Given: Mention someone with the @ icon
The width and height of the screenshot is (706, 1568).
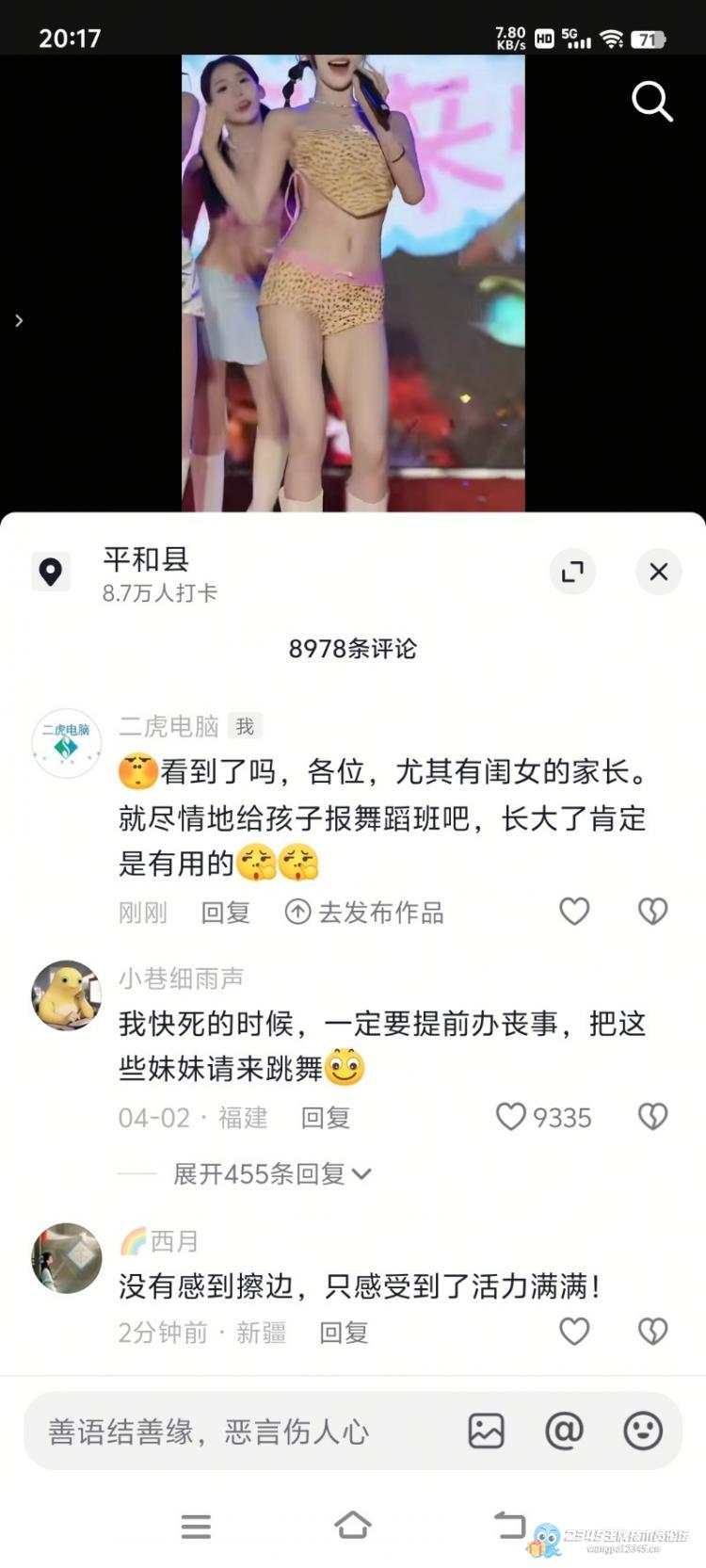Looking at the screenshot, I should click(564, 1431).
